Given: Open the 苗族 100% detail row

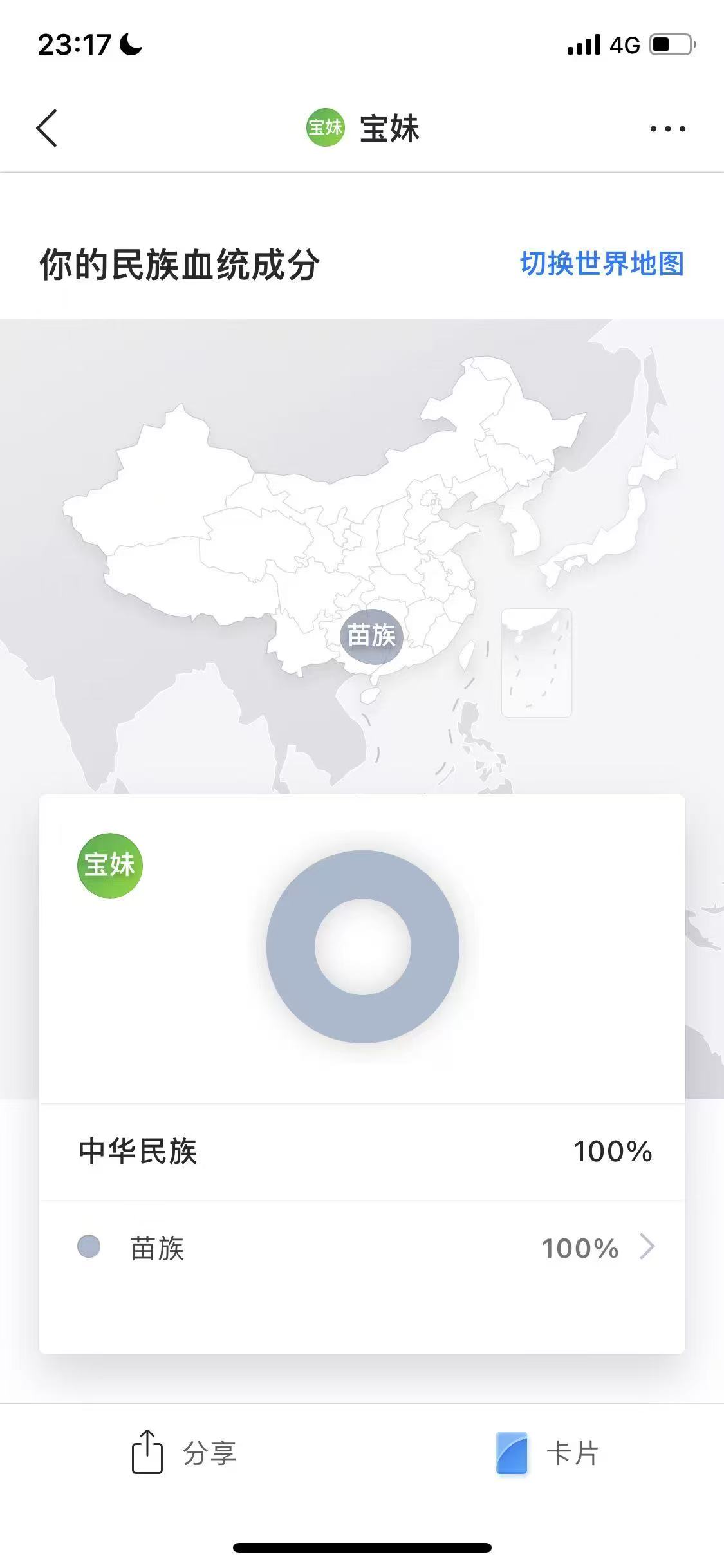Looking at the screenshot, I should tap(364, 1248).
